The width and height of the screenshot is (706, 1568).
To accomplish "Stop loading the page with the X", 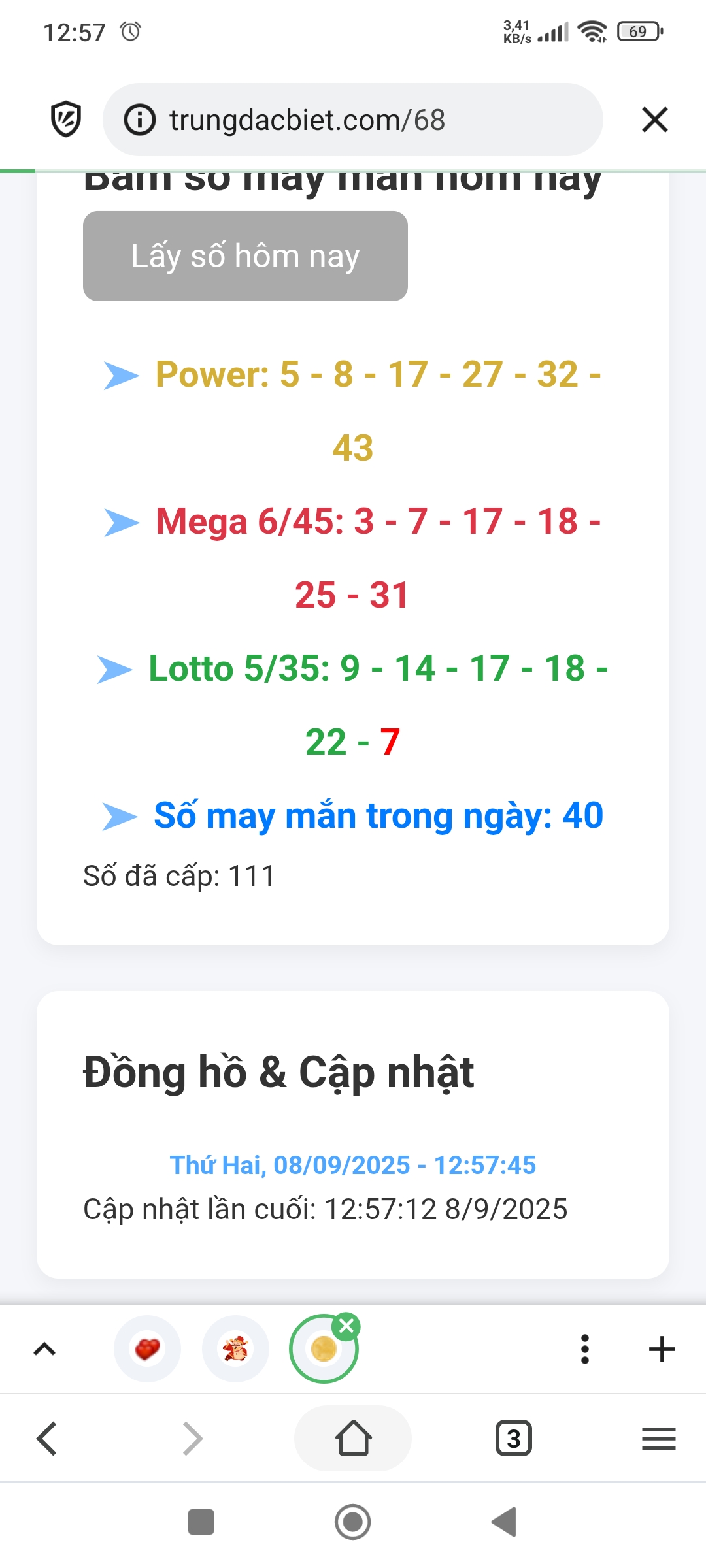I will pyautogui.click(x=655, y=120).
